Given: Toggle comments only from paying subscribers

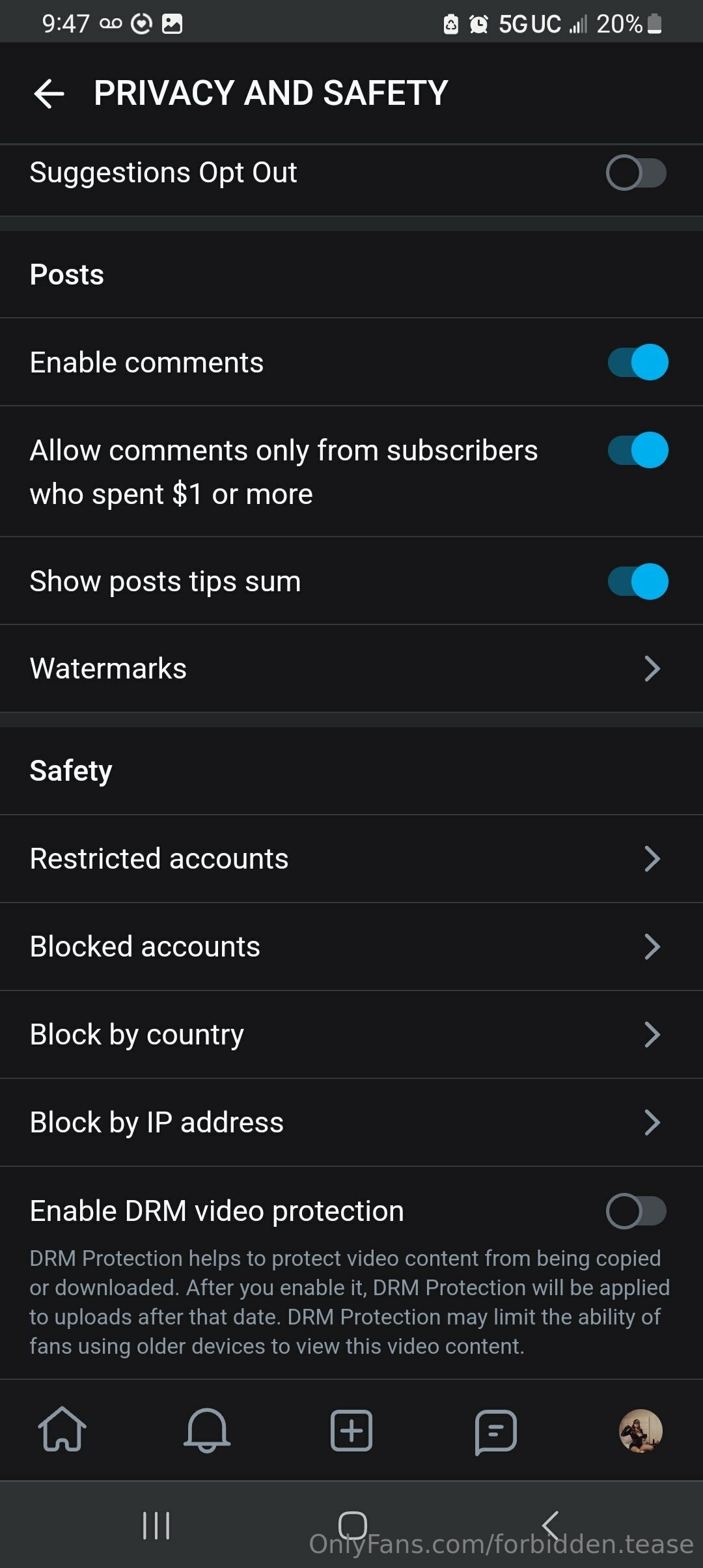Looking at the screenshot, I should pos(638,450).
